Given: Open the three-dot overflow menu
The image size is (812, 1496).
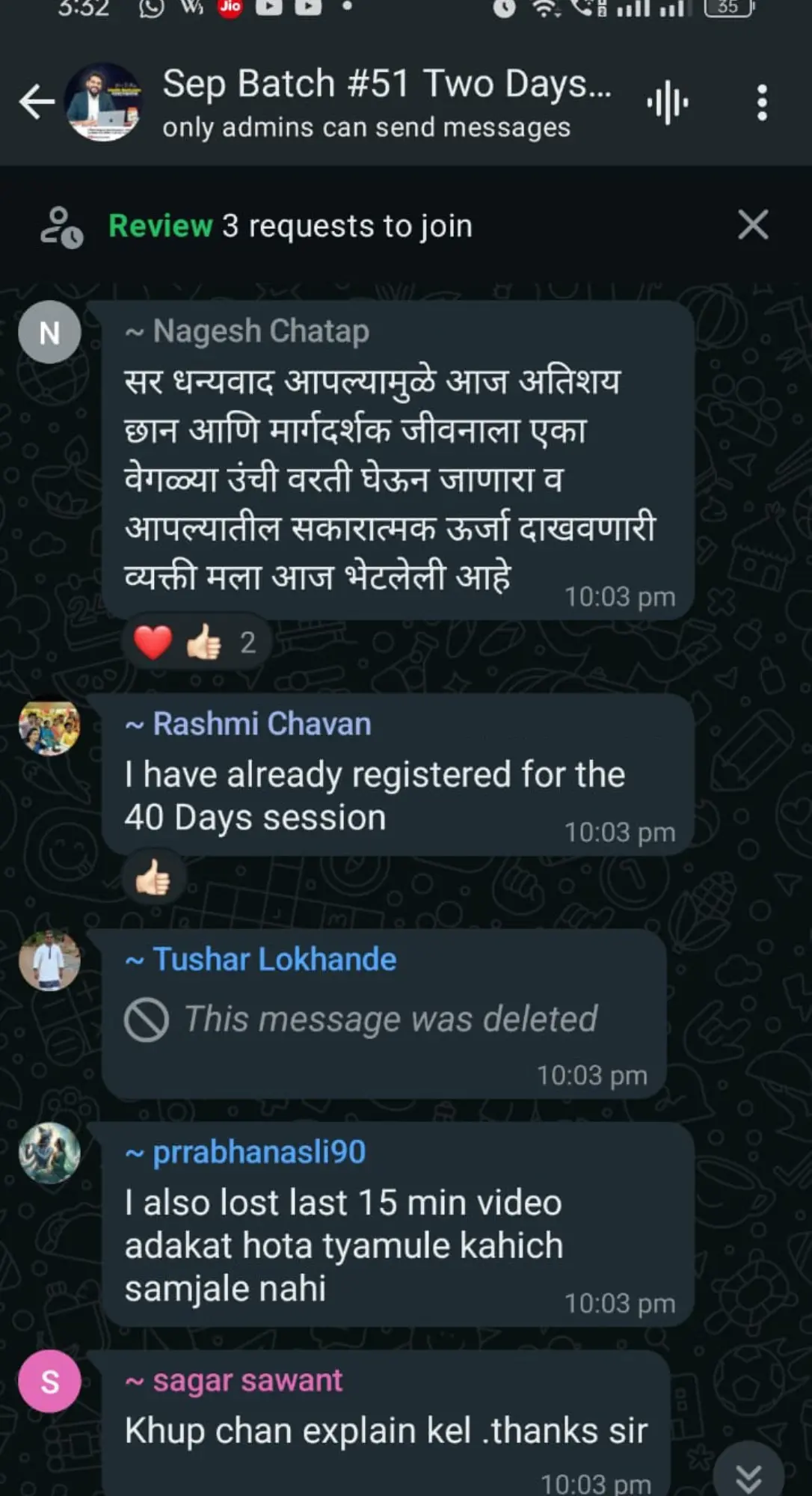Looking at the screenshot, I should pos(761,102).
